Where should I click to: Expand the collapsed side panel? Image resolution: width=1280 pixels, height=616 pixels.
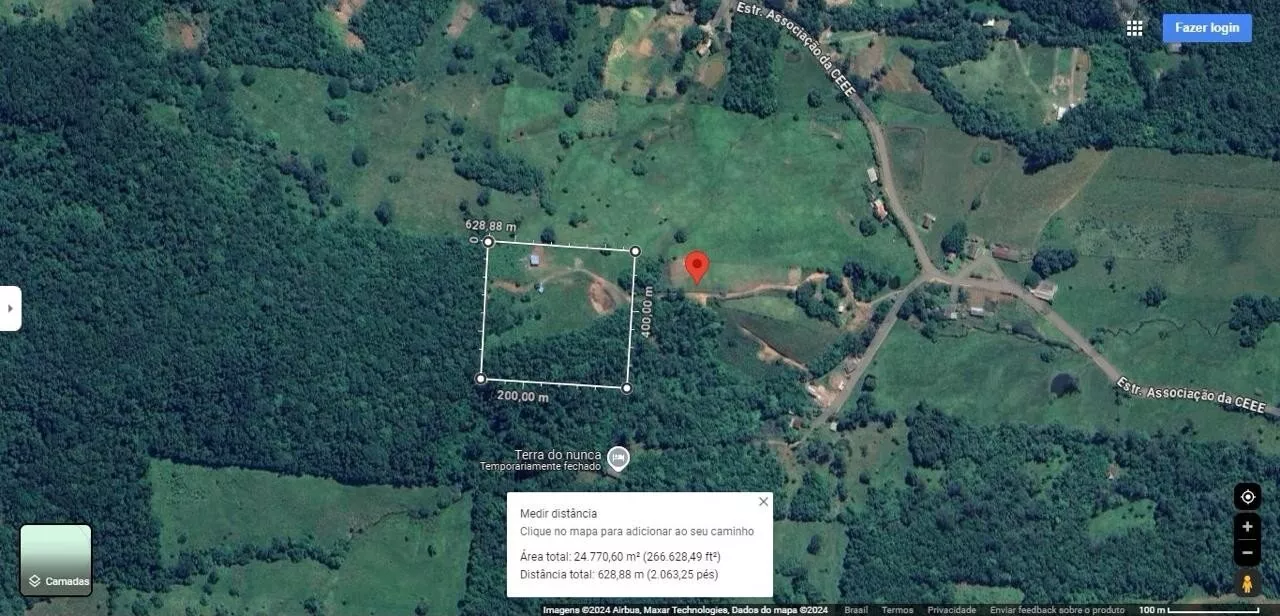[x=10, y=308]
